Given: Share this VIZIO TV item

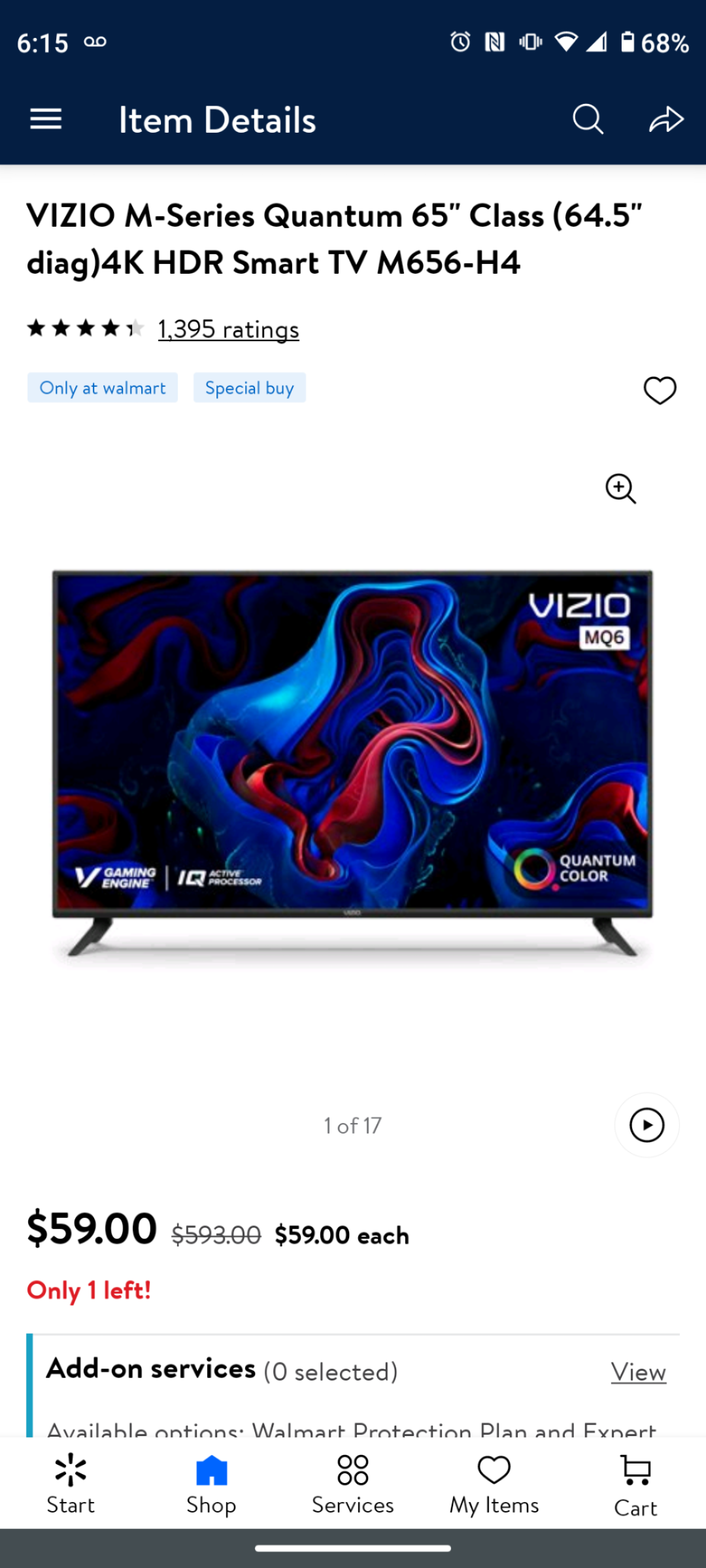Looking at the screenshot, I should click(666, 120).
